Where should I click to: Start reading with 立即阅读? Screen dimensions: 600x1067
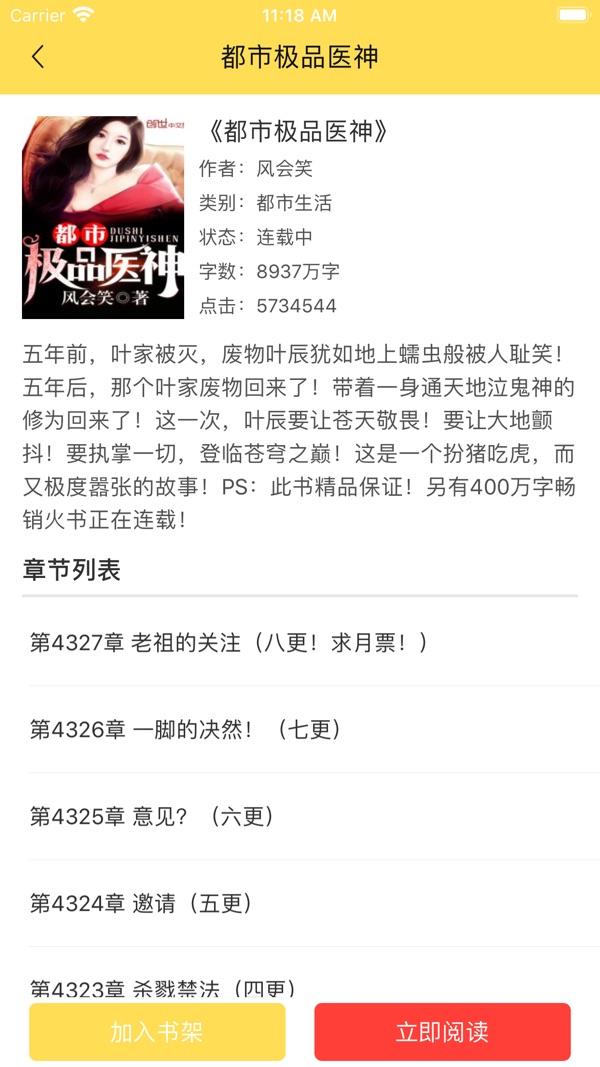(x=442, y=1032)
